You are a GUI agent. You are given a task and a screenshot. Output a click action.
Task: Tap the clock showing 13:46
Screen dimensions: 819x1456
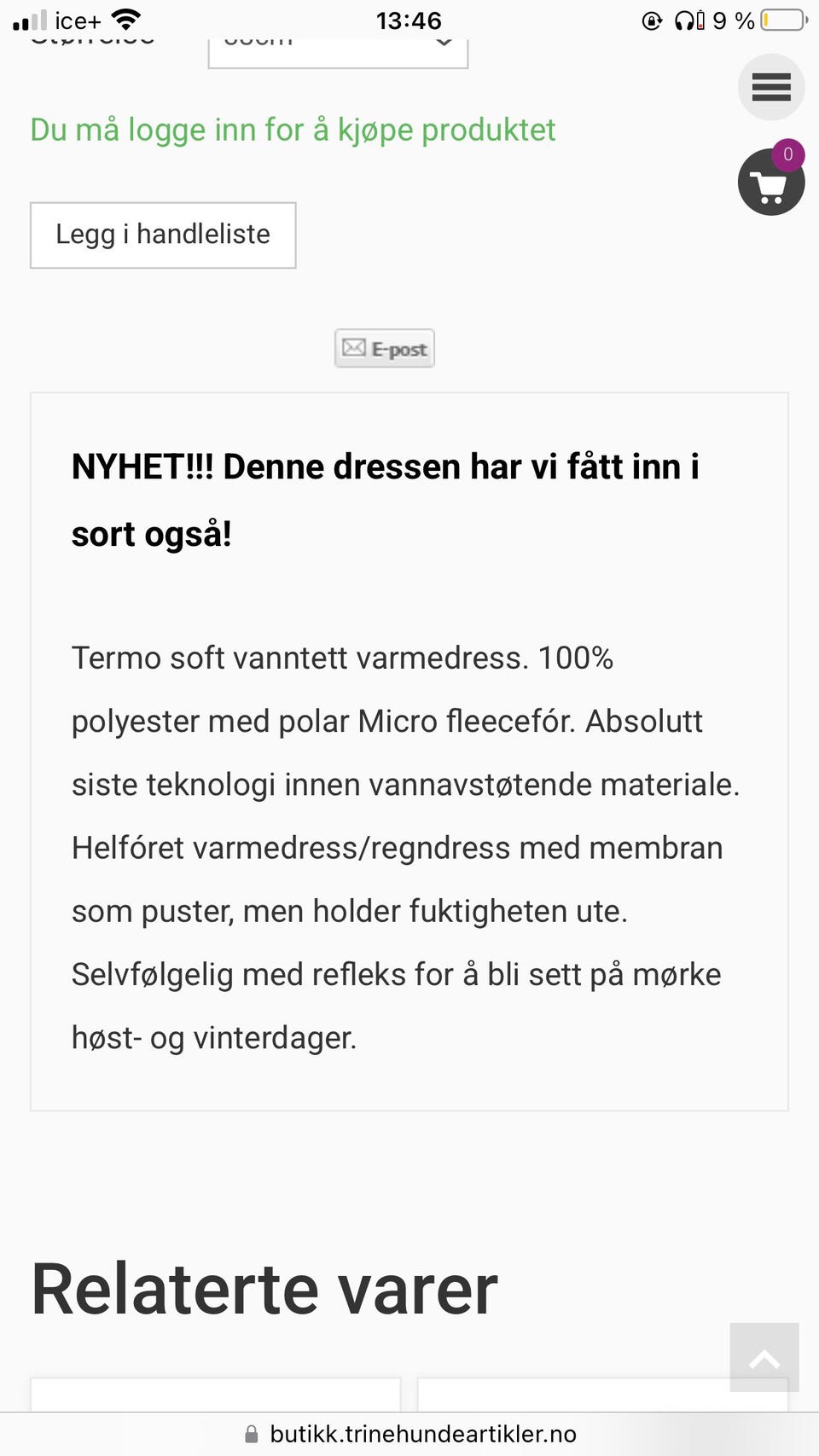(409, 20)
